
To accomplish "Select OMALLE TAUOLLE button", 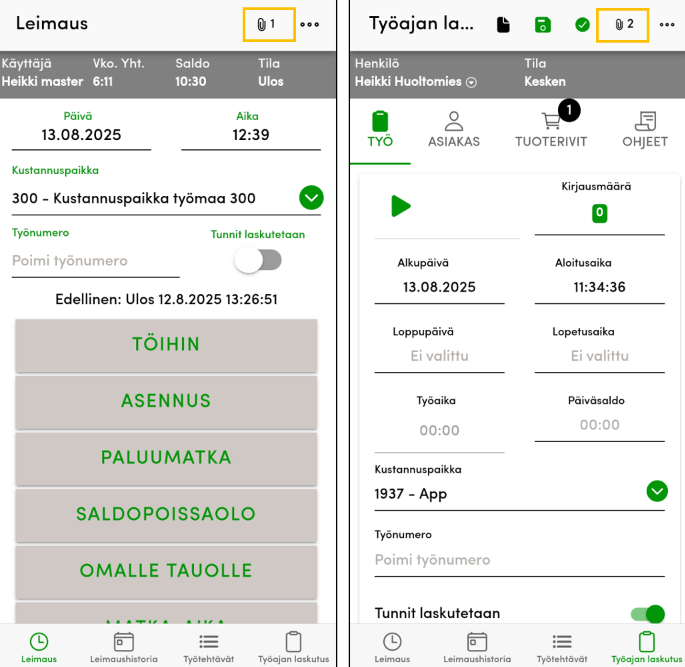I will pos(166,571).
